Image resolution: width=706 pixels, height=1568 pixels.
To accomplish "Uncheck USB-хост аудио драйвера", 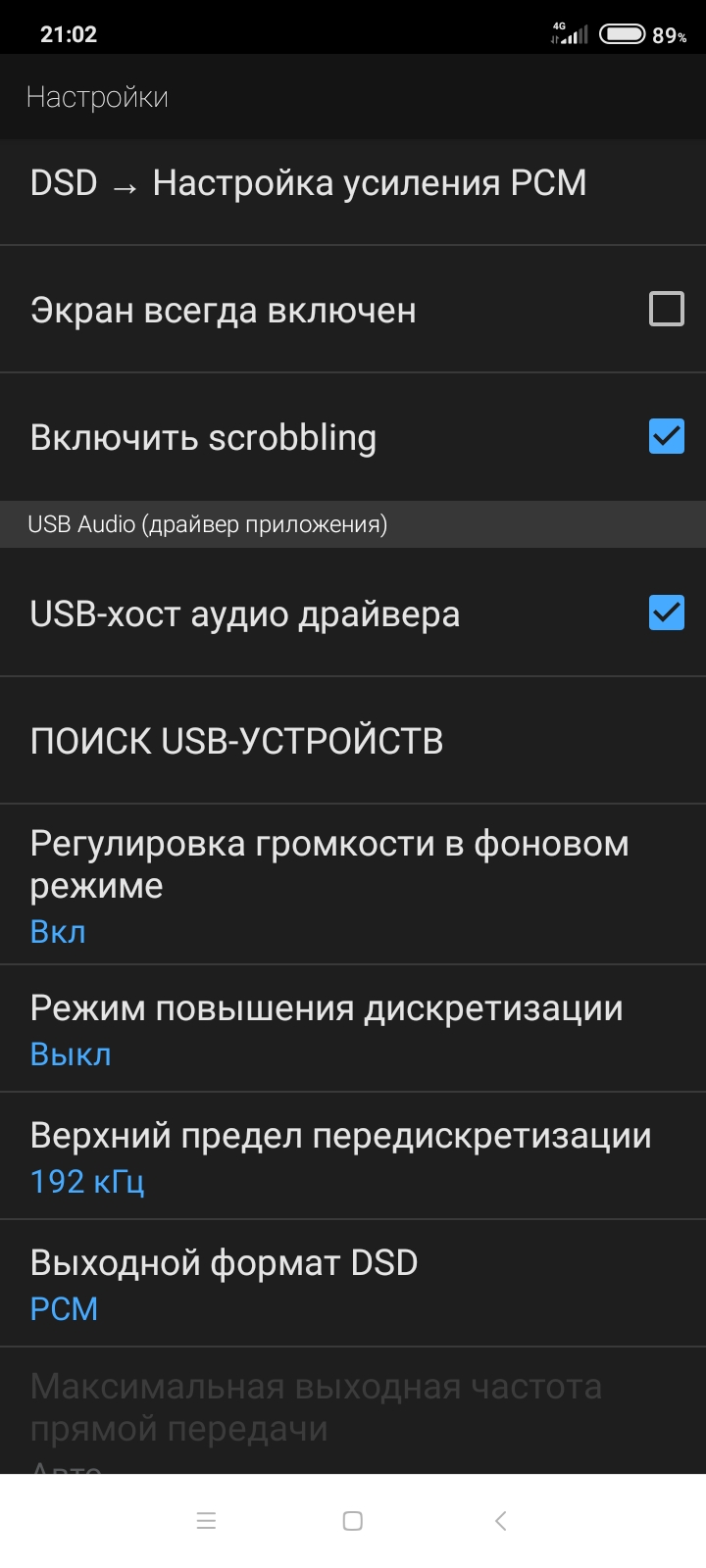I will coord(666,613).
